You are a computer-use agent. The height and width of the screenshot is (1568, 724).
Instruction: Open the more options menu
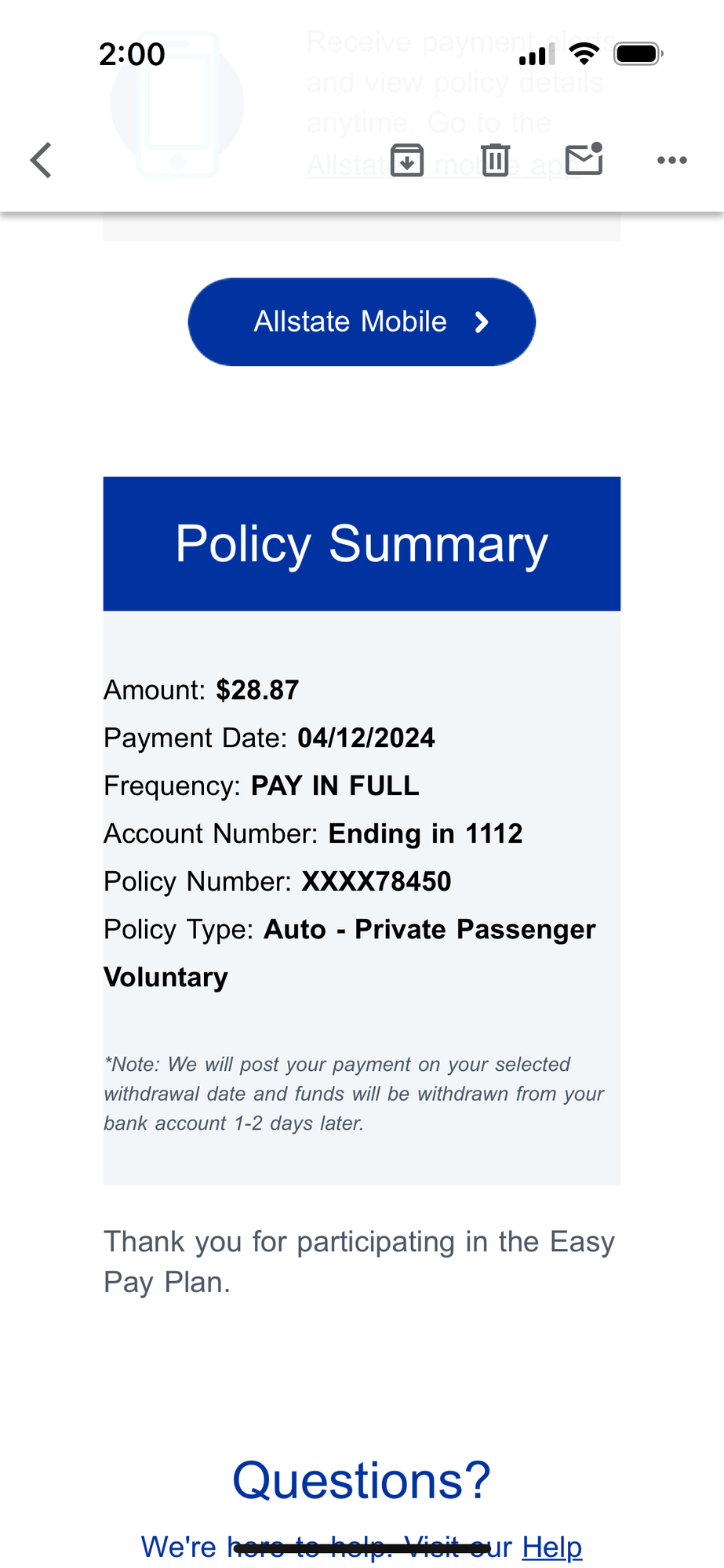tap(671, 161)
